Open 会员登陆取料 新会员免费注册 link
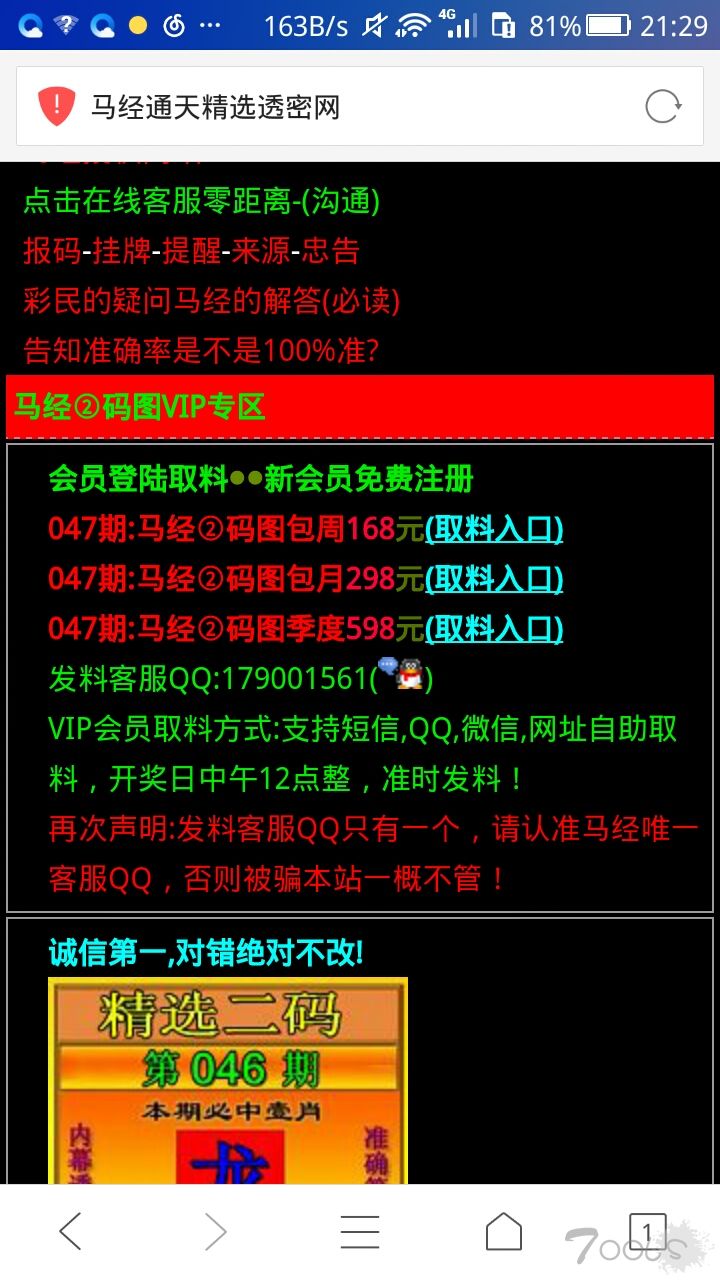Screen dimensions: 720x1280 pyautogui.click(x=261, y=479)
